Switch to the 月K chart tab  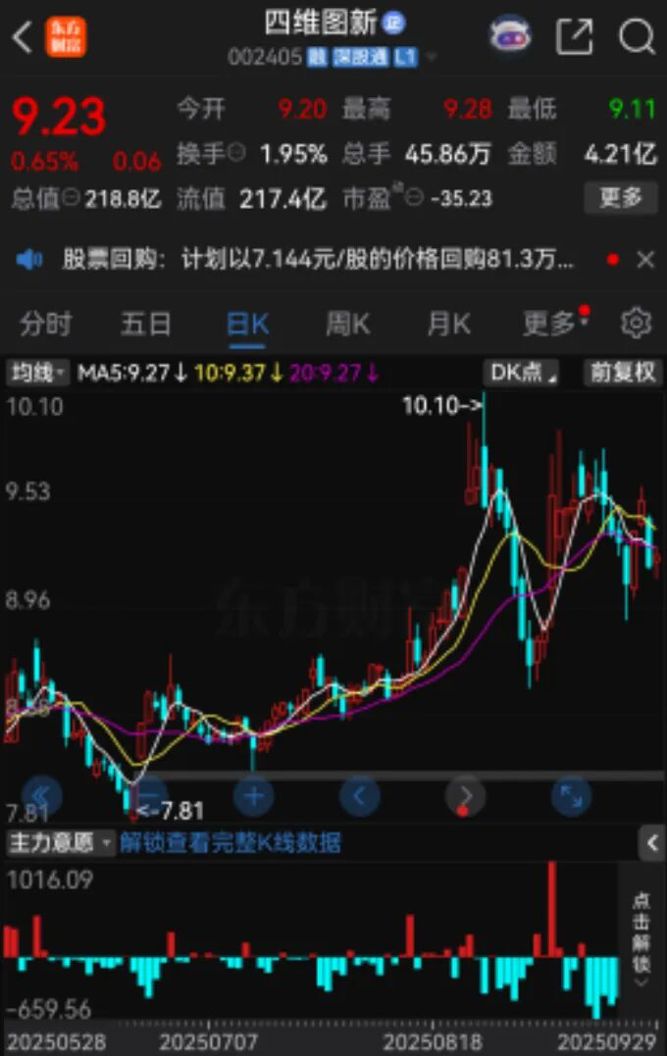point(448,324)
